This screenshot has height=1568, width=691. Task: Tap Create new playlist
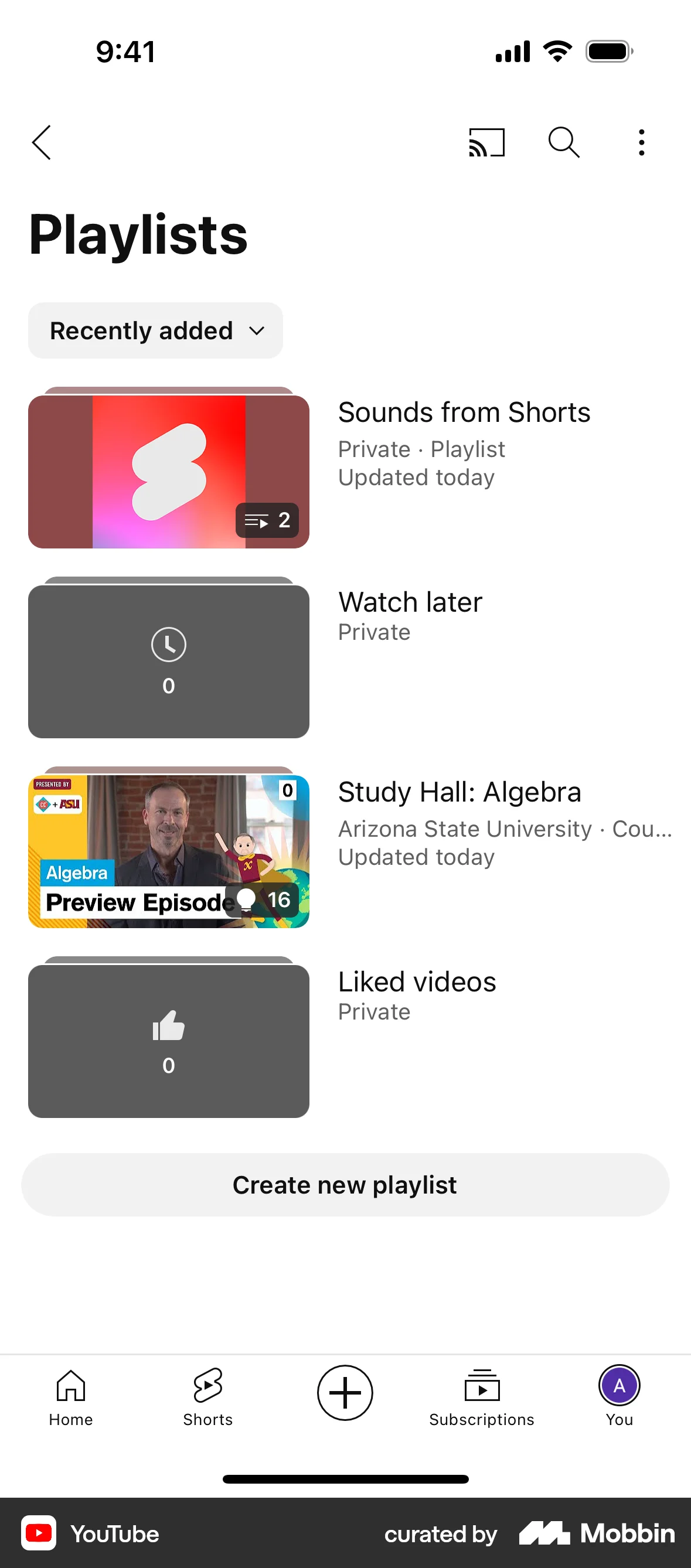click(345, 1184)
